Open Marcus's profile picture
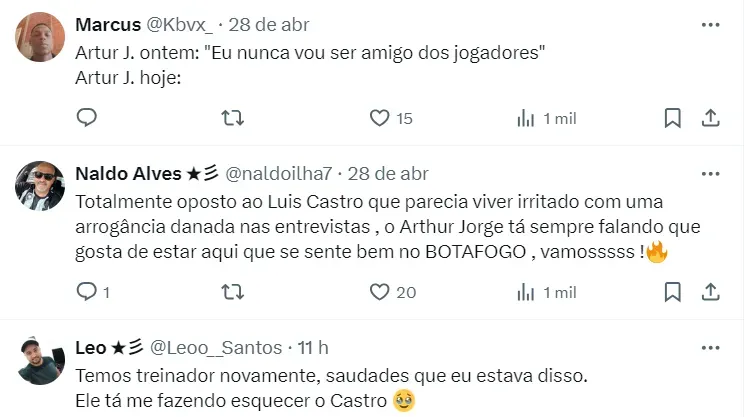Viewport: 744px width, 417px height. click(x=42, y=37)
